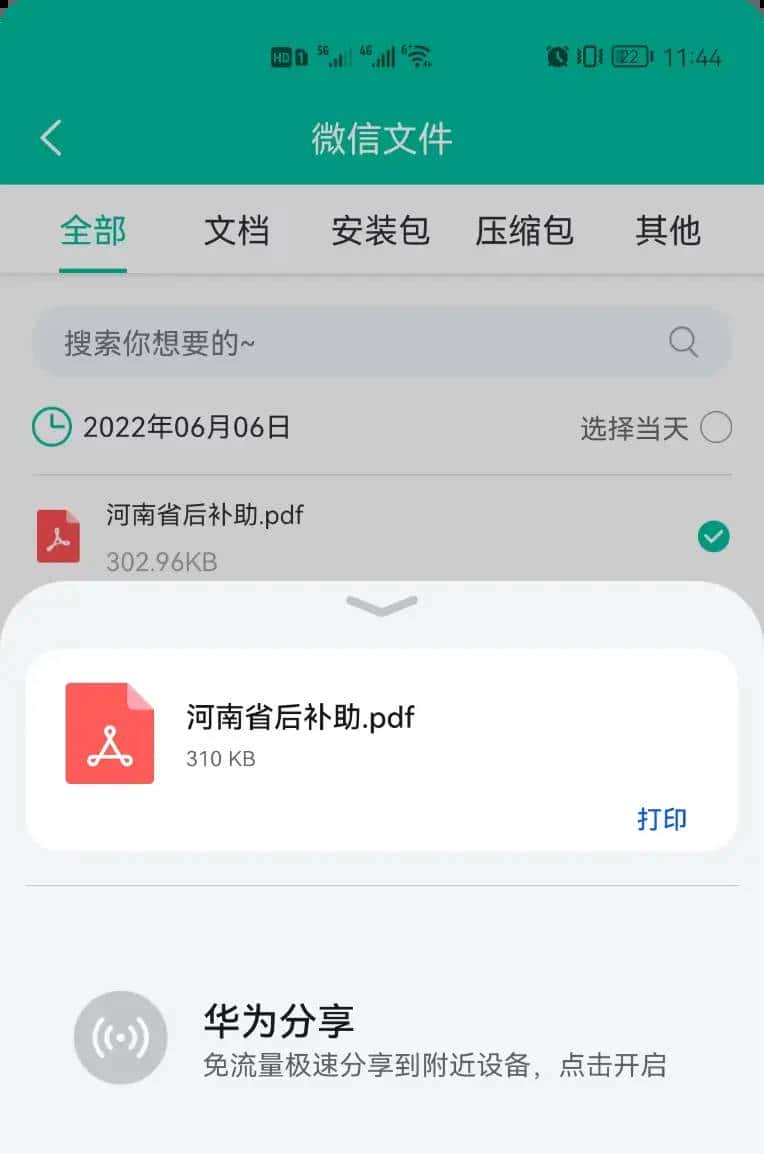Tap the clock icon next to the date
Screen dimensions: 764x1154
tap(51, 427)
